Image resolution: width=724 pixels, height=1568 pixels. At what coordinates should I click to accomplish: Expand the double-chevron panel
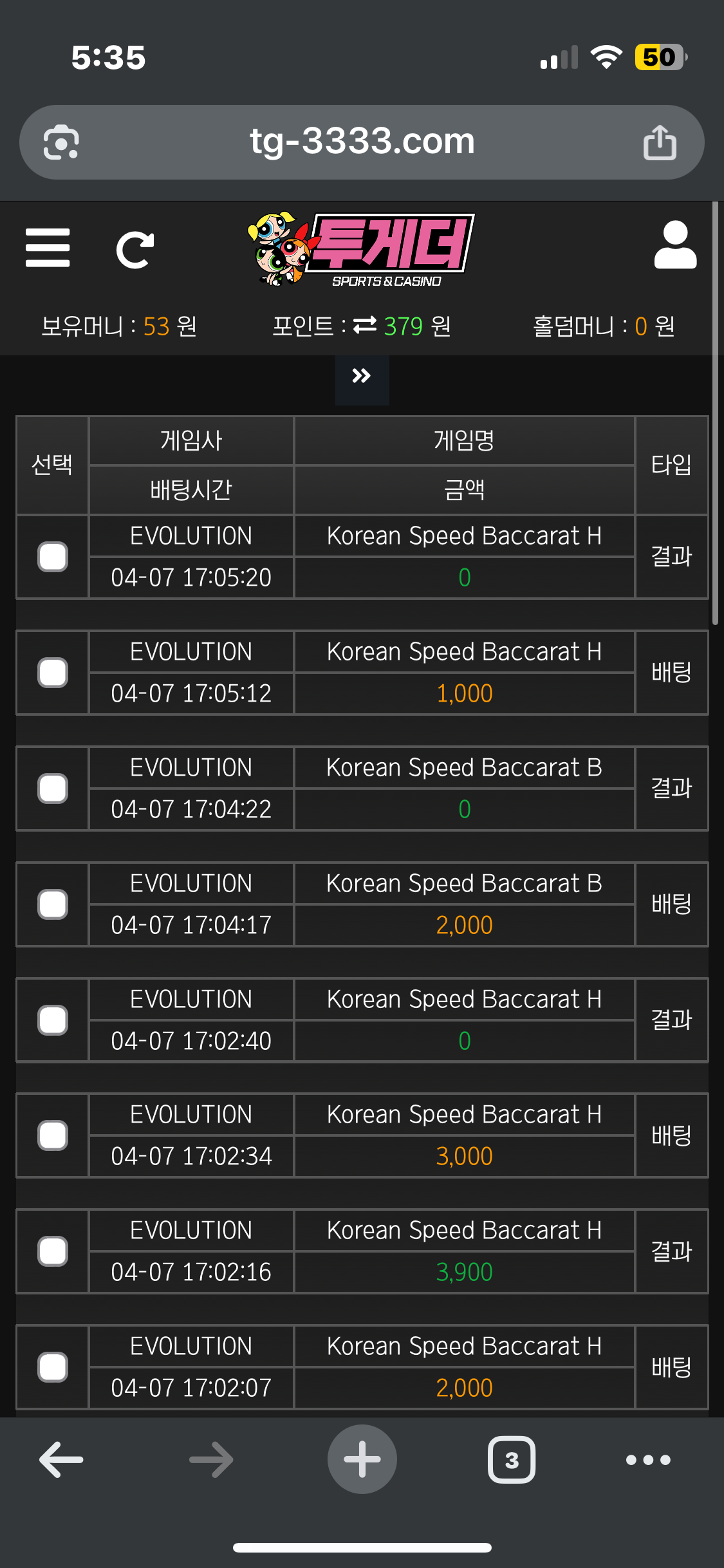(362, 376)
